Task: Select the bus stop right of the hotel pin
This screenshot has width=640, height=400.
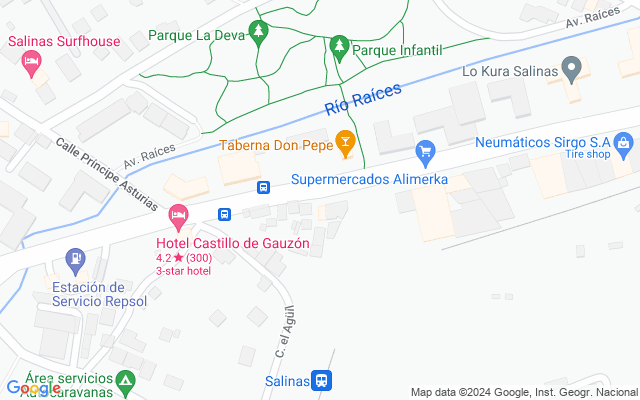Action: [224, 214]
